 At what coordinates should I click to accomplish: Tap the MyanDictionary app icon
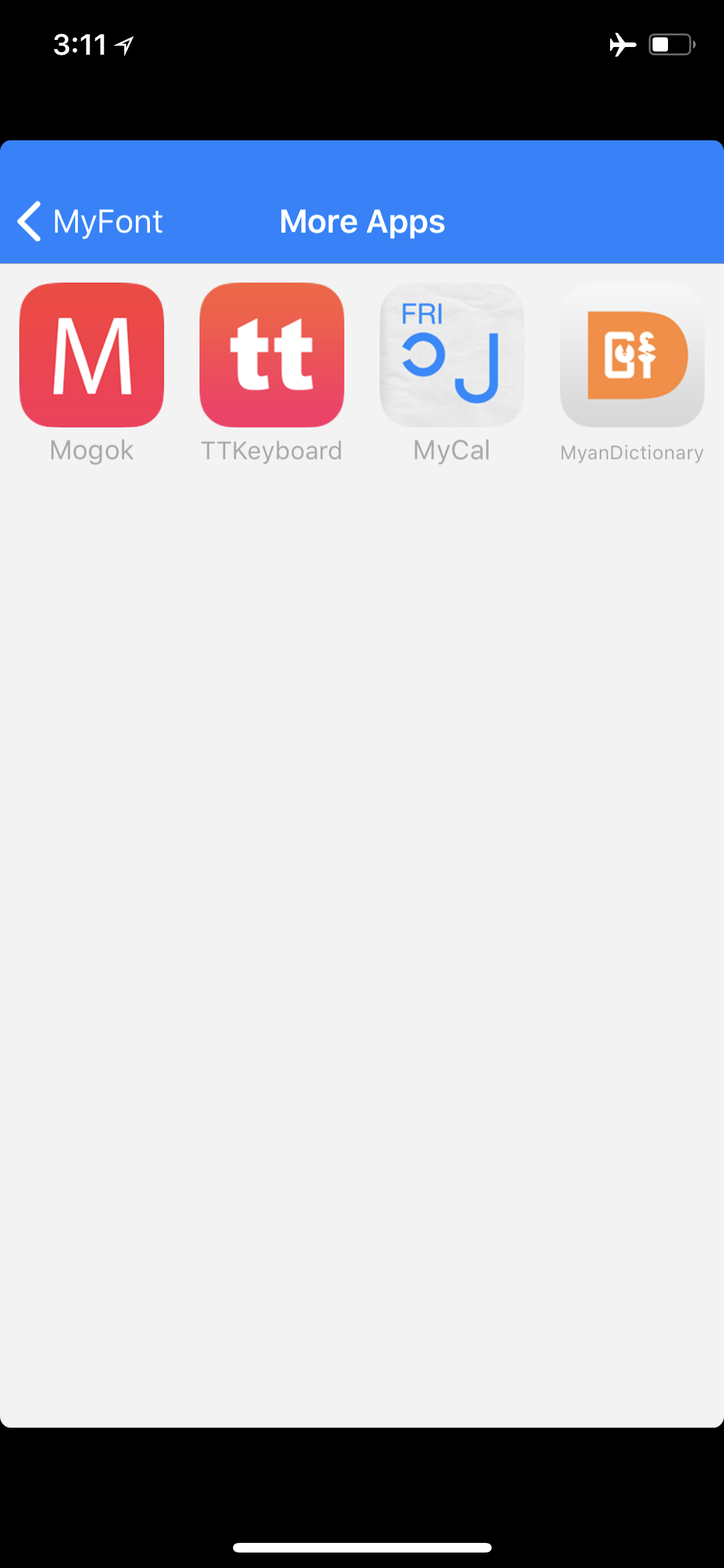632,355
